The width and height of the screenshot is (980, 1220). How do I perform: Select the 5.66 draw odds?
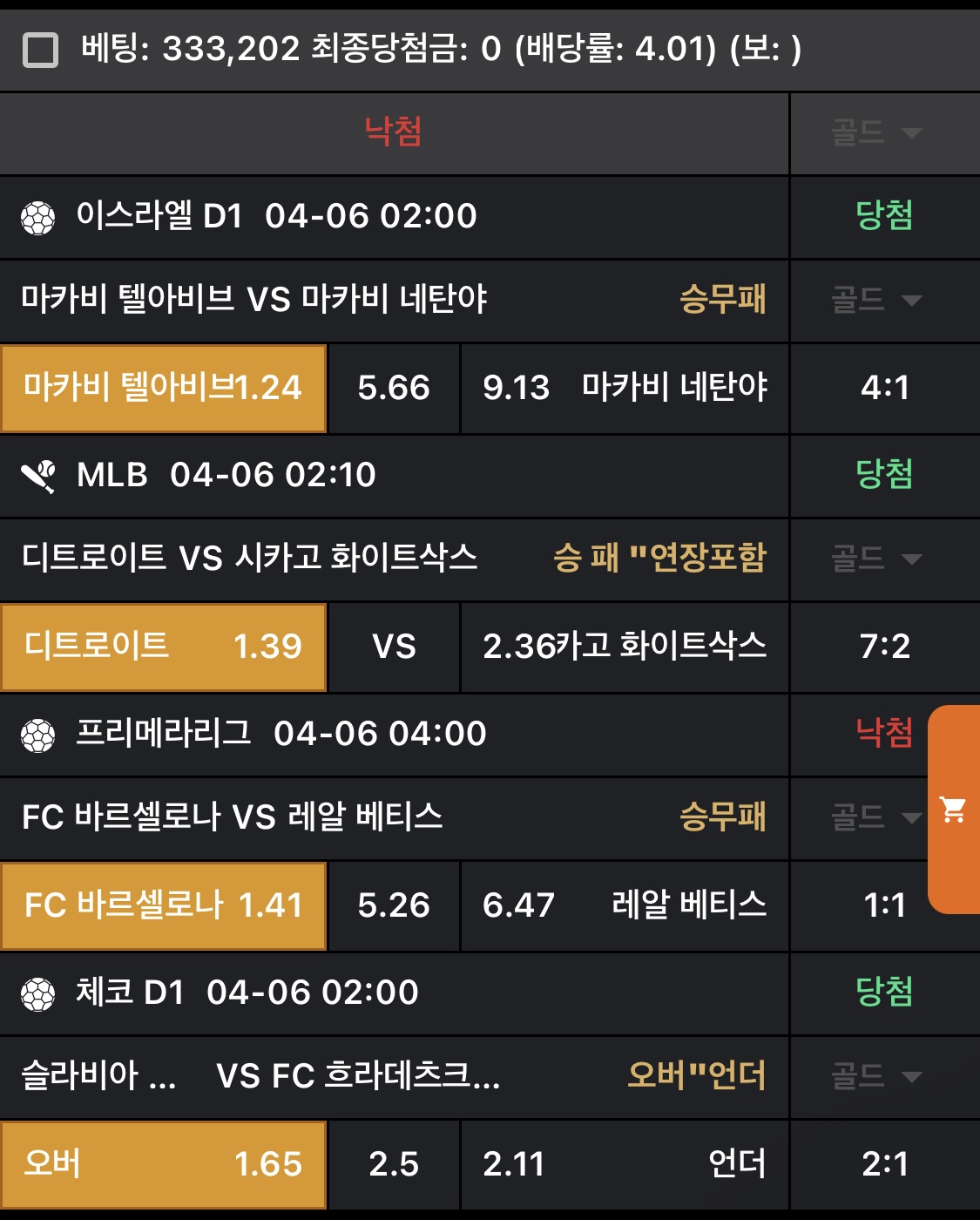(x=394, y=388)
